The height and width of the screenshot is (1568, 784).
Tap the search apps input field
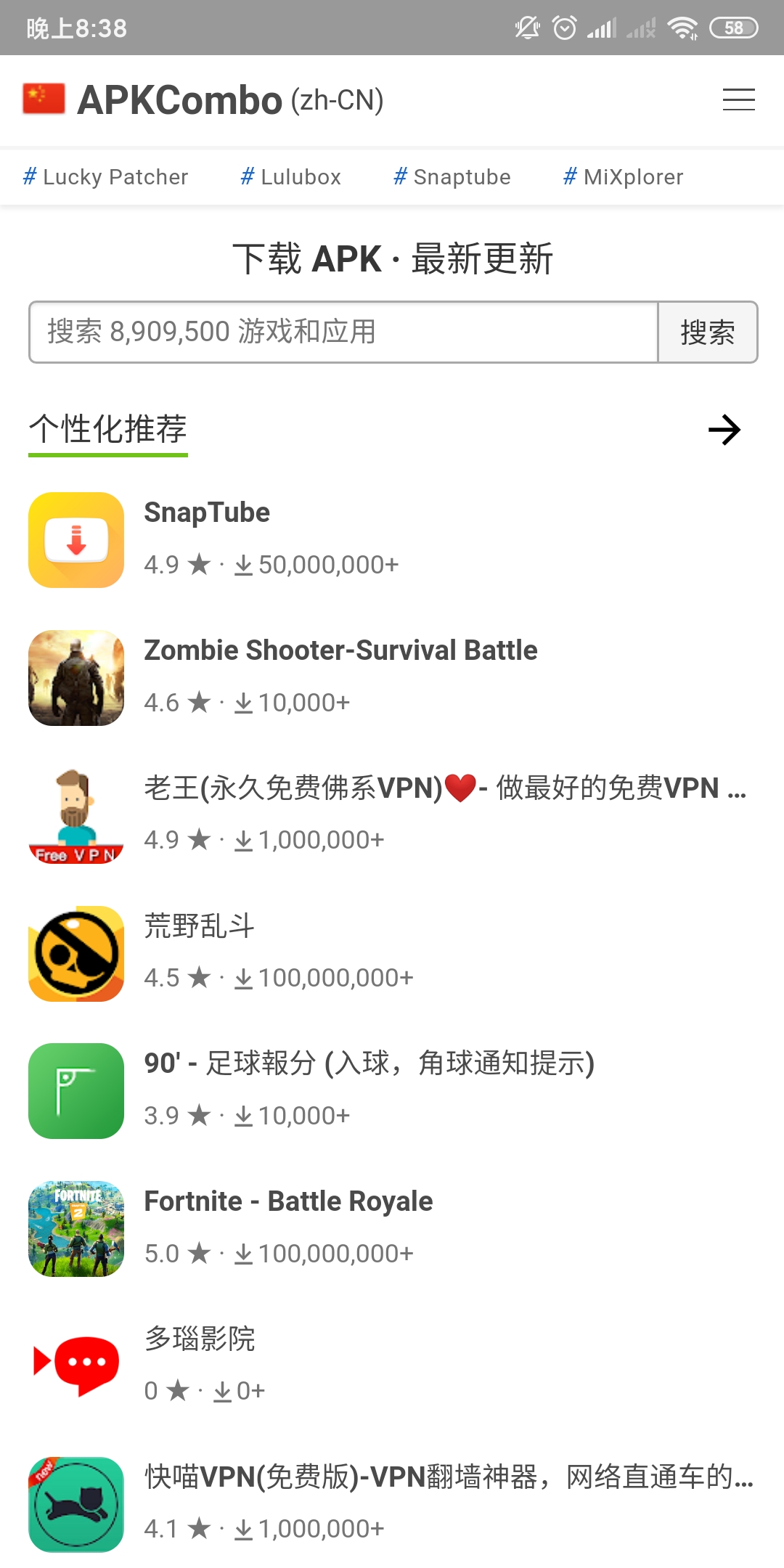coord(343,332)
